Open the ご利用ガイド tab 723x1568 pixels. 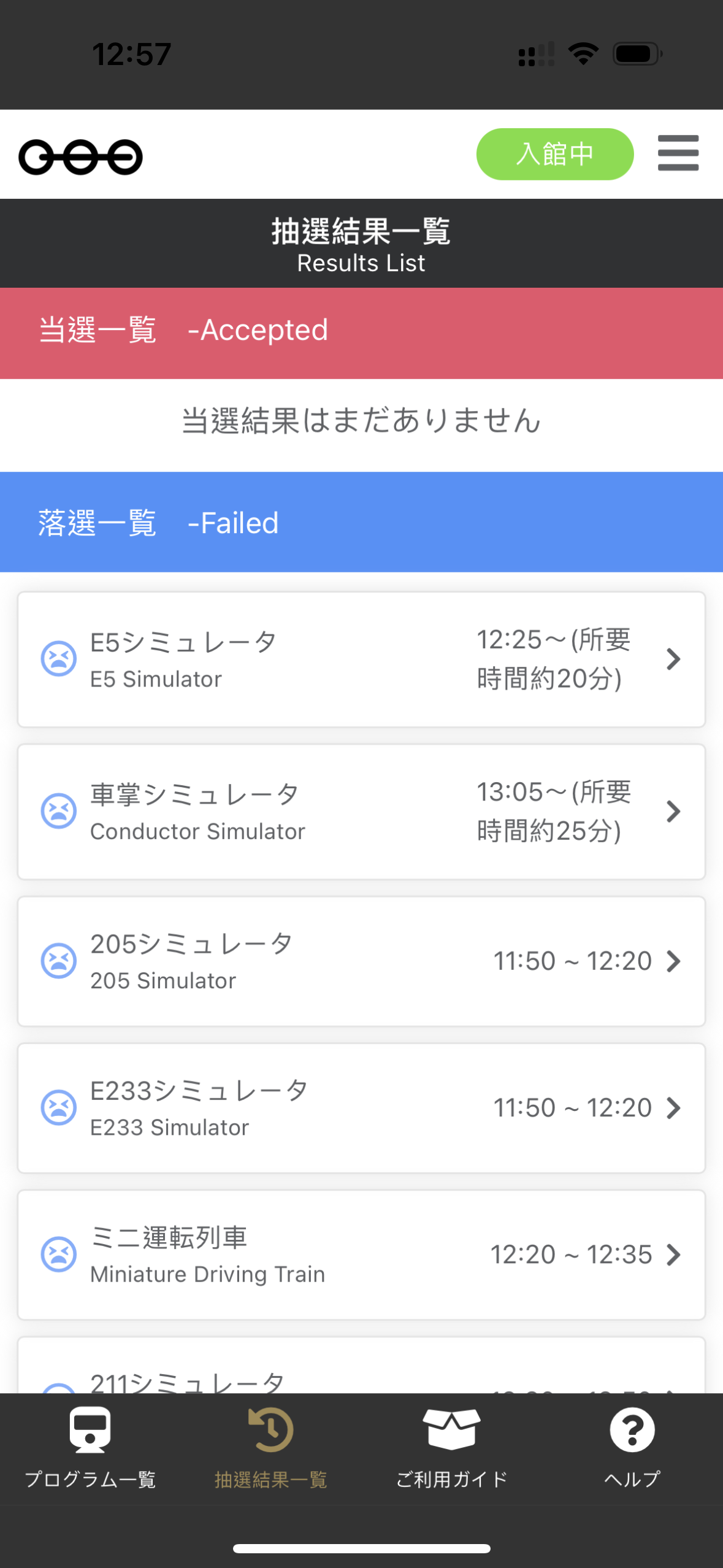point(452,1449)
